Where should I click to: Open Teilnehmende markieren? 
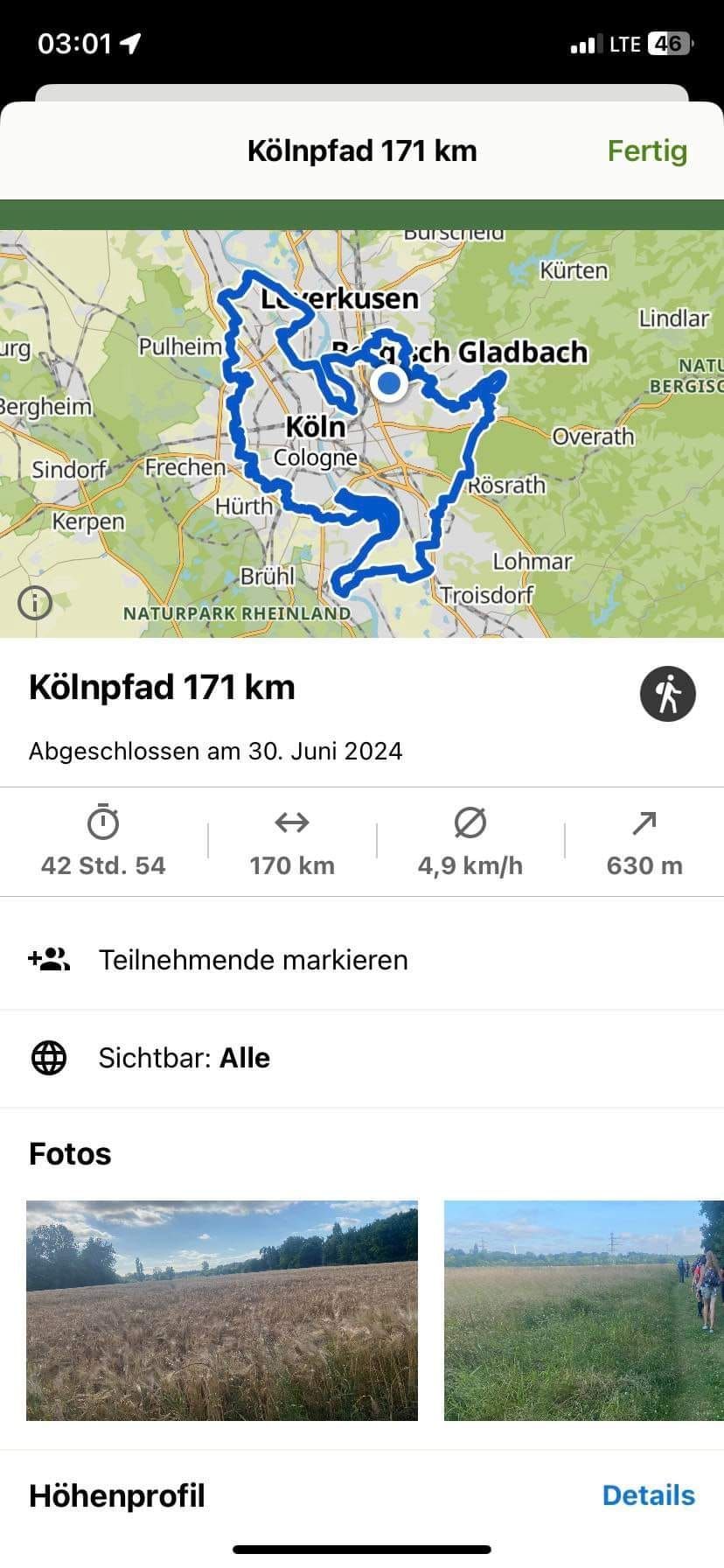pos(253,960)
